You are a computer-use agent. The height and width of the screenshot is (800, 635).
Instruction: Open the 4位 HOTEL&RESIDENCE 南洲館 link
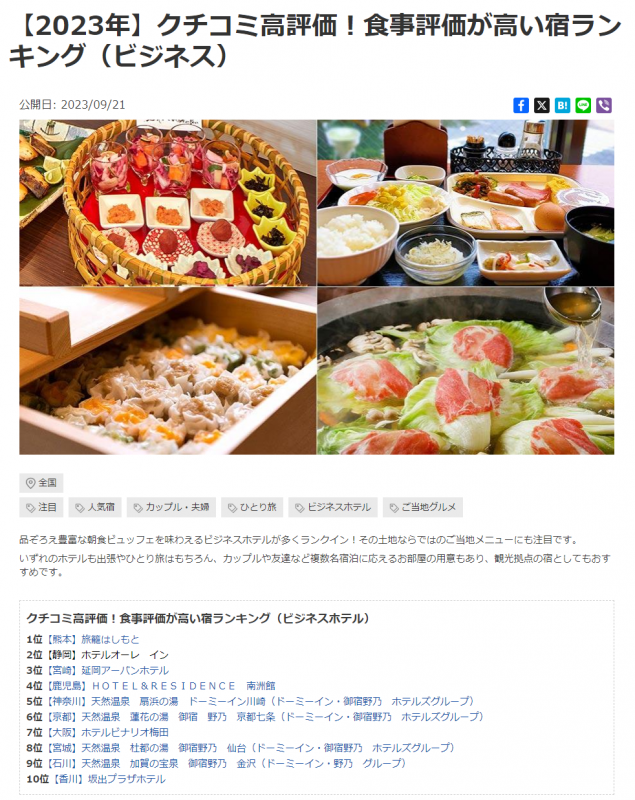pyautogui.click(x=167, y=686)
